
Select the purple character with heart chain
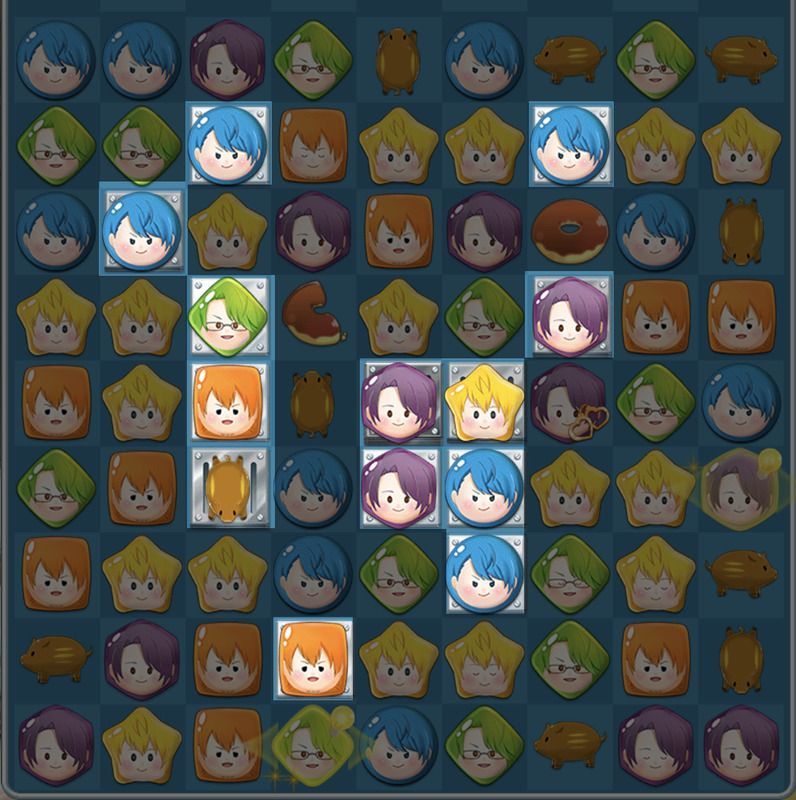pyautogui.click(x=571, y=403)
